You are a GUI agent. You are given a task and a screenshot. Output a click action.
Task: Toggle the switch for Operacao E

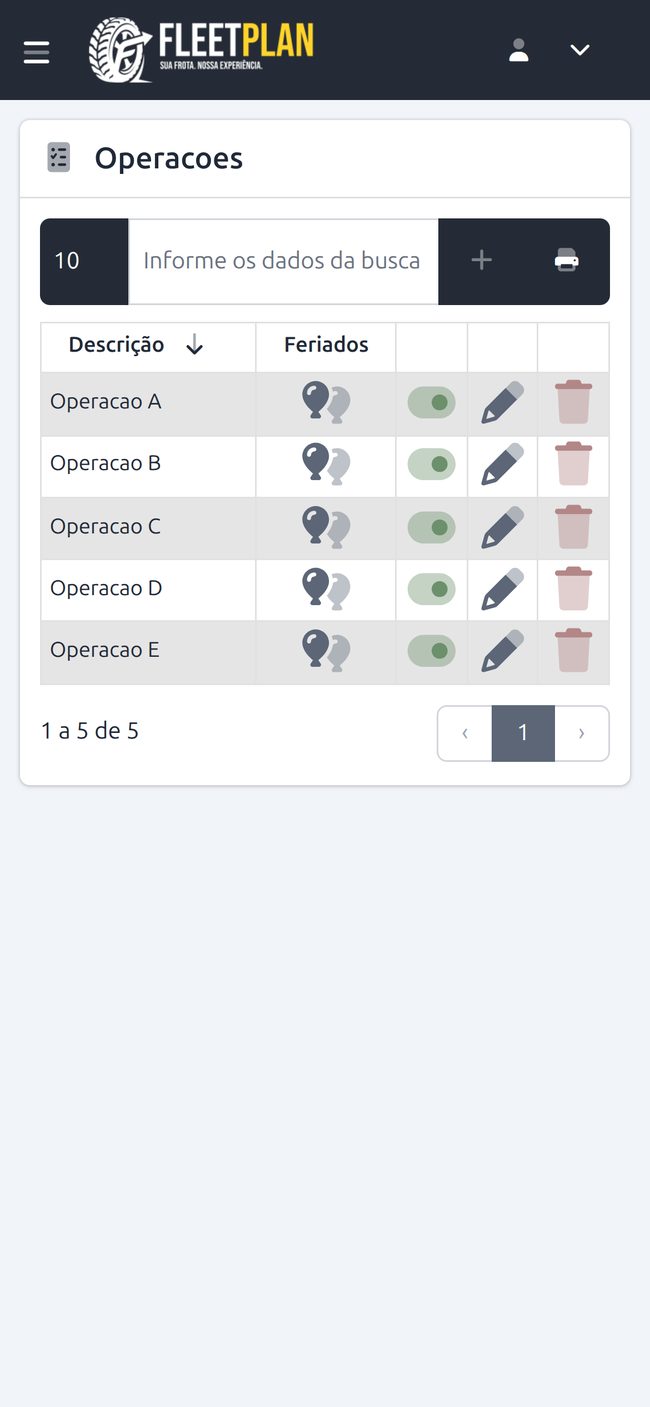click(431, 651)
